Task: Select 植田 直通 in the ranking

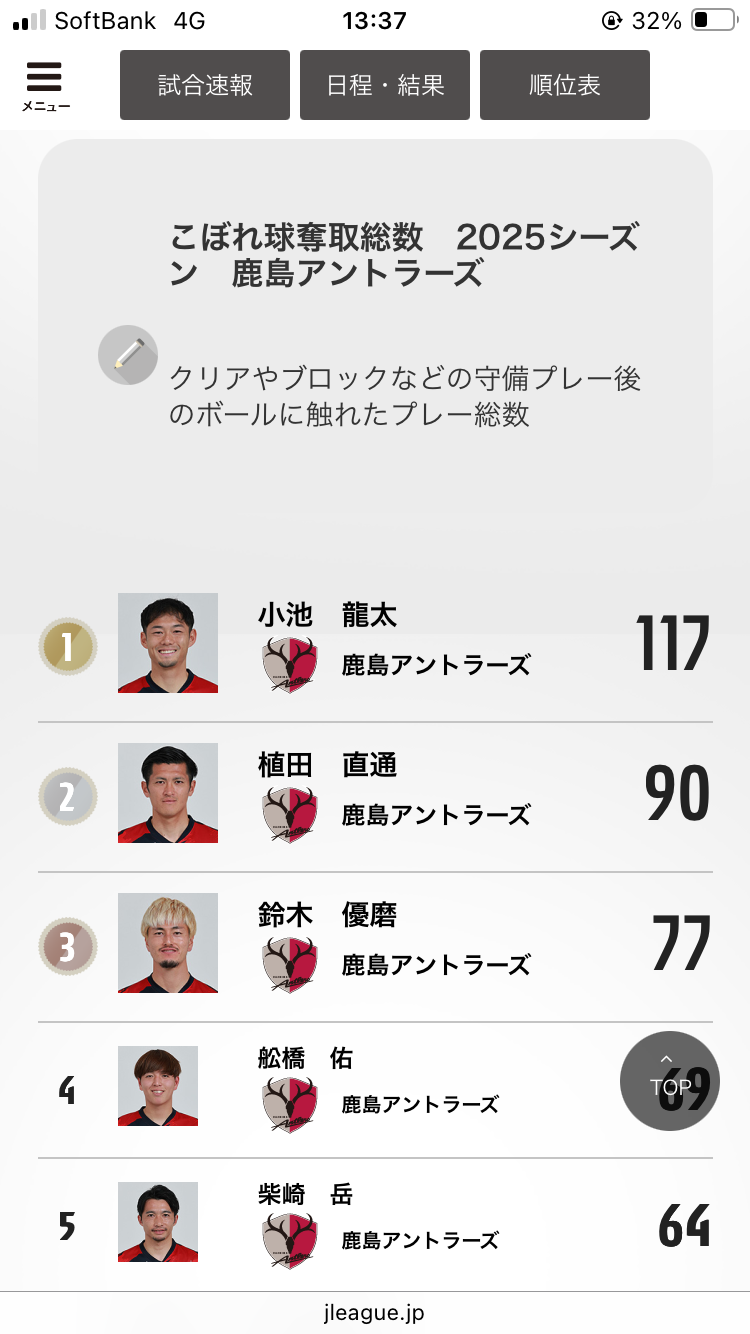Action: click(x=375, y=796)
